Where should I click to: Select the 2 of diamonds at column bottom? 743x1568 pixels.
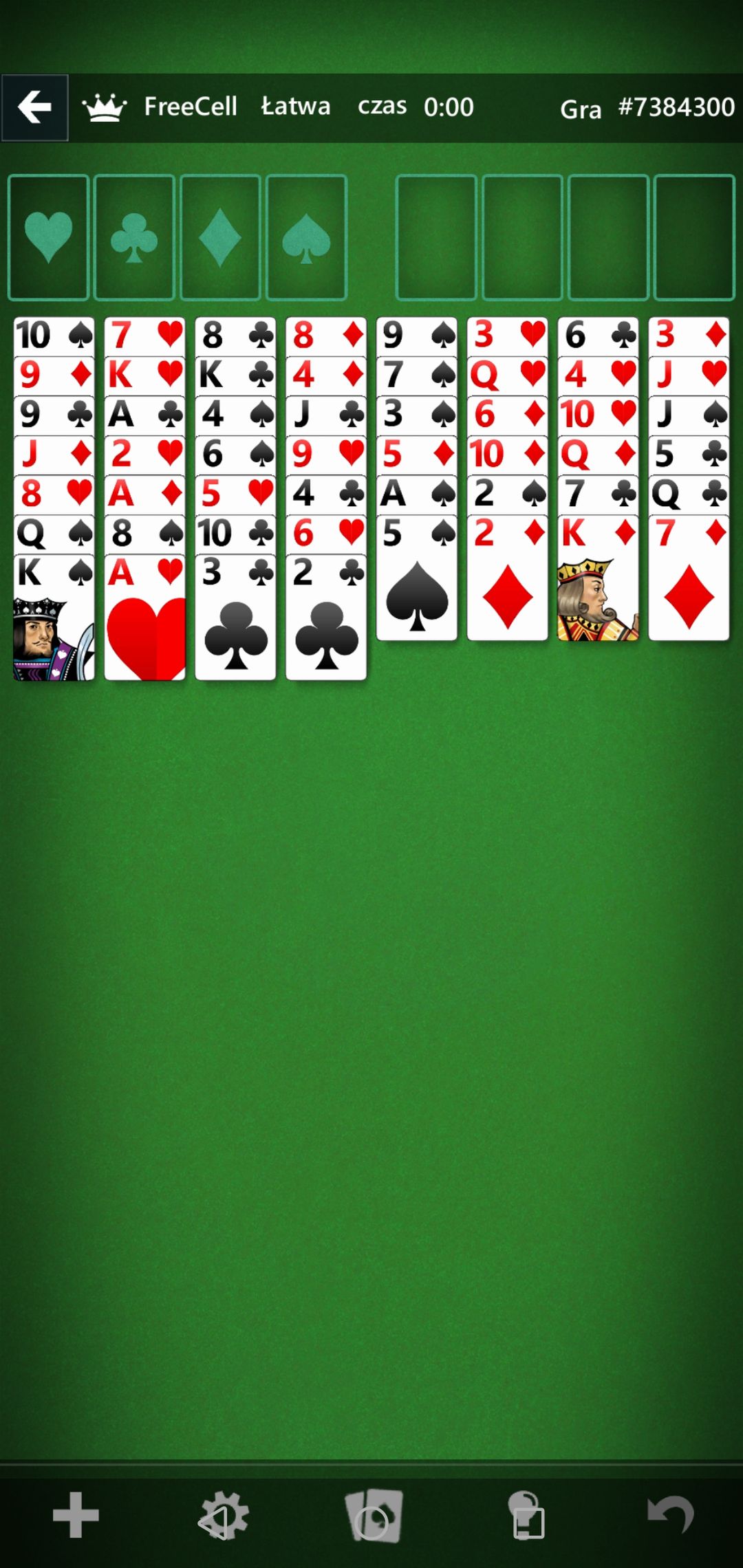coord(508,578)
